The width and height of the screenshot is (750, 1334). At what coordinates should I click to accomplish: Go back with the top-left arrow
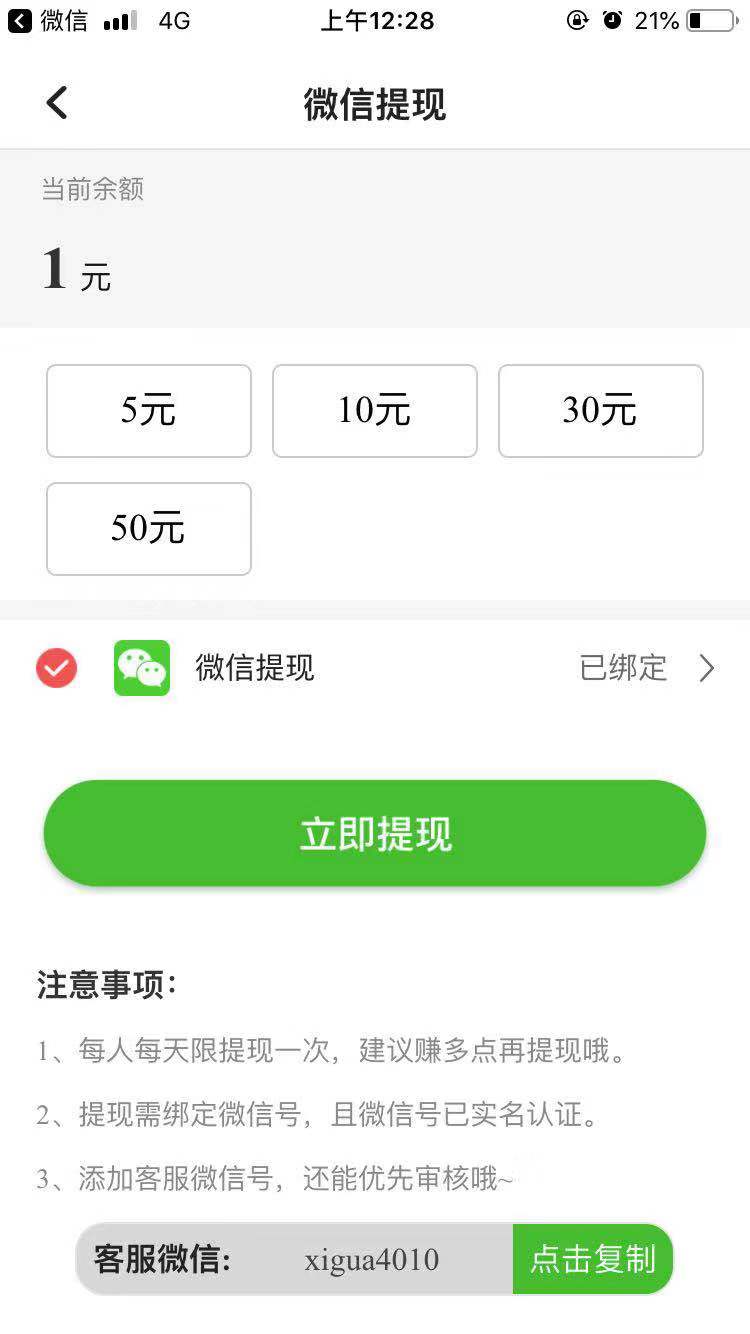[x=57, y=102]
